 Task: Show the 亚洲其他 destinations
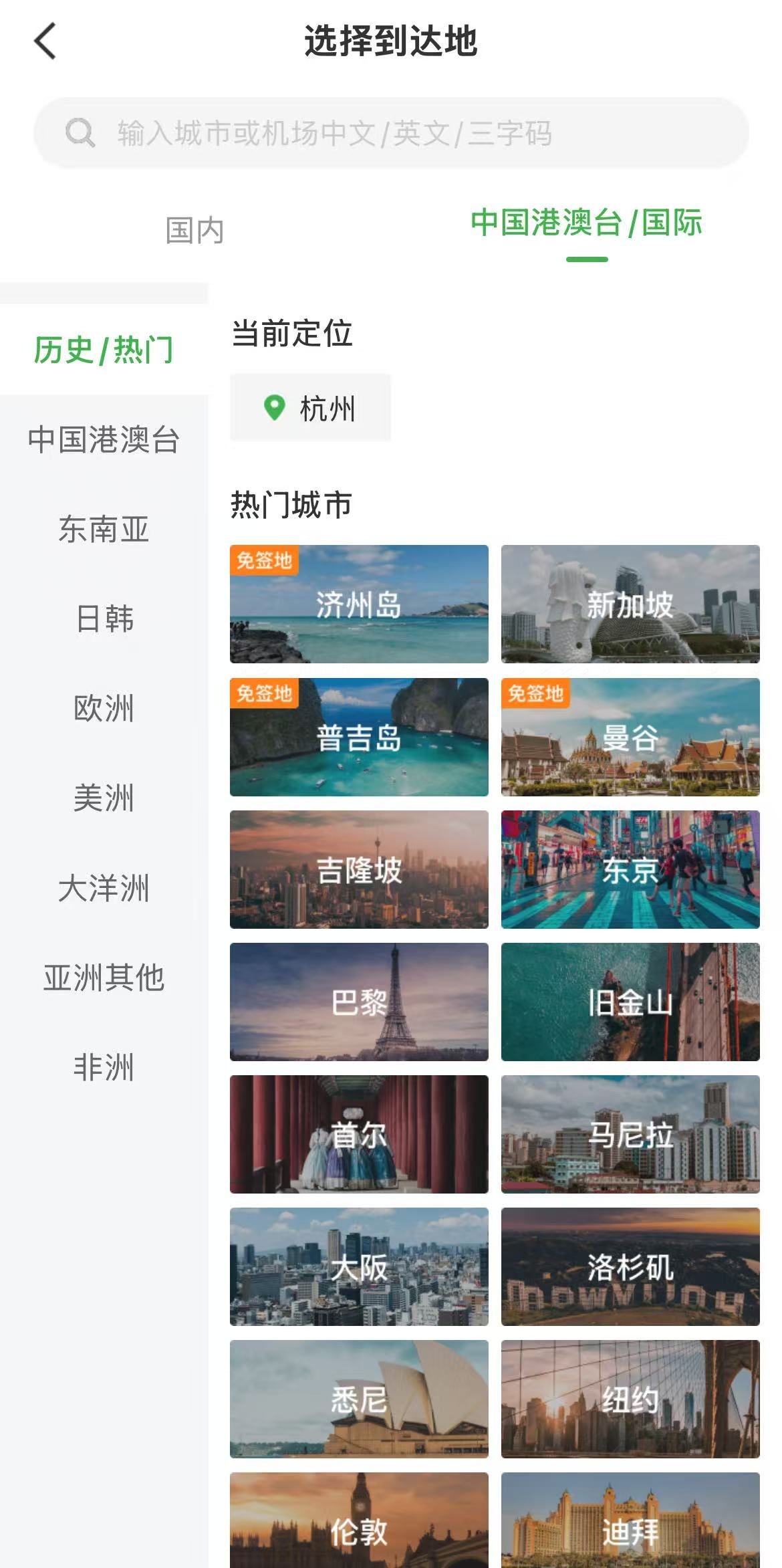point(104,978)
